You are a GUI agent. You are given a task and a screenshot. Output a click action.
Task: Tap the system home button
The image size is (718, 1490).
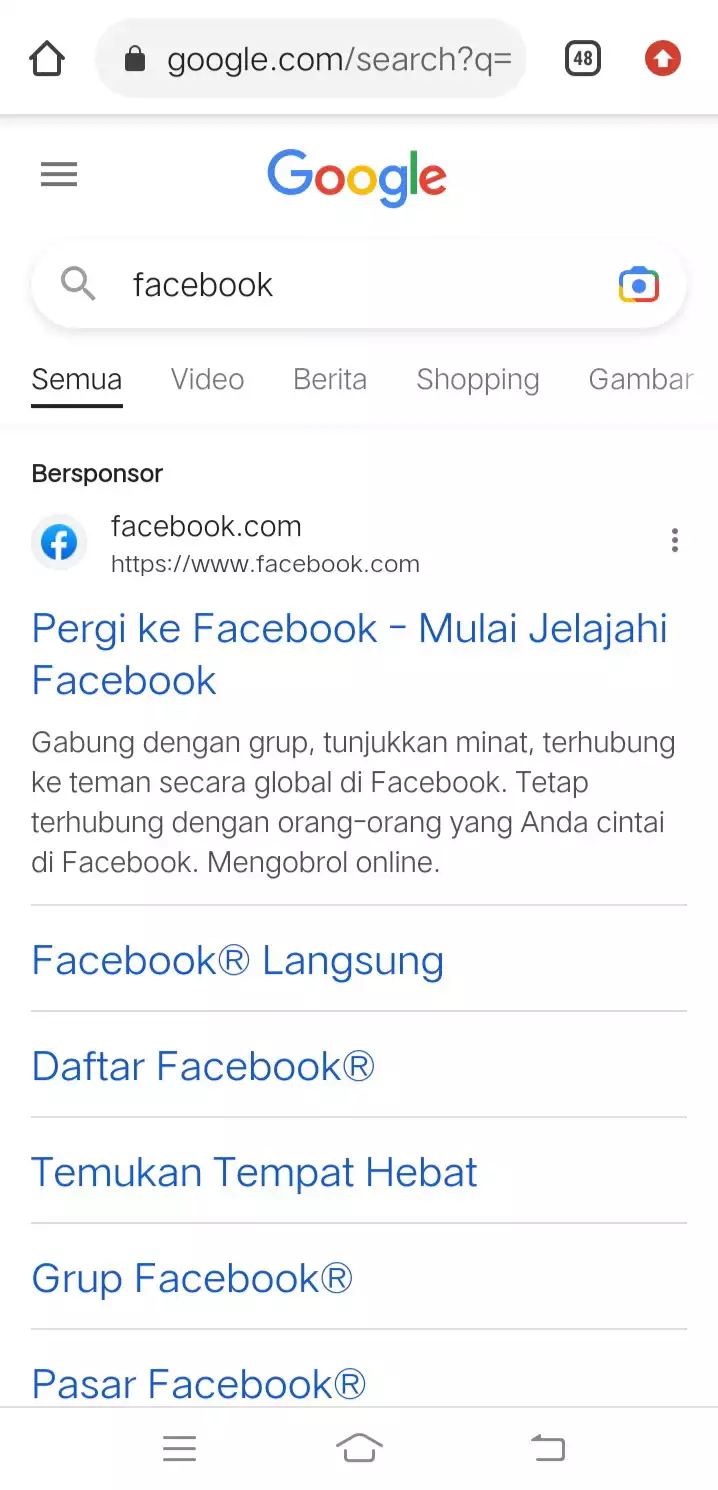[x=359, y=1447]
